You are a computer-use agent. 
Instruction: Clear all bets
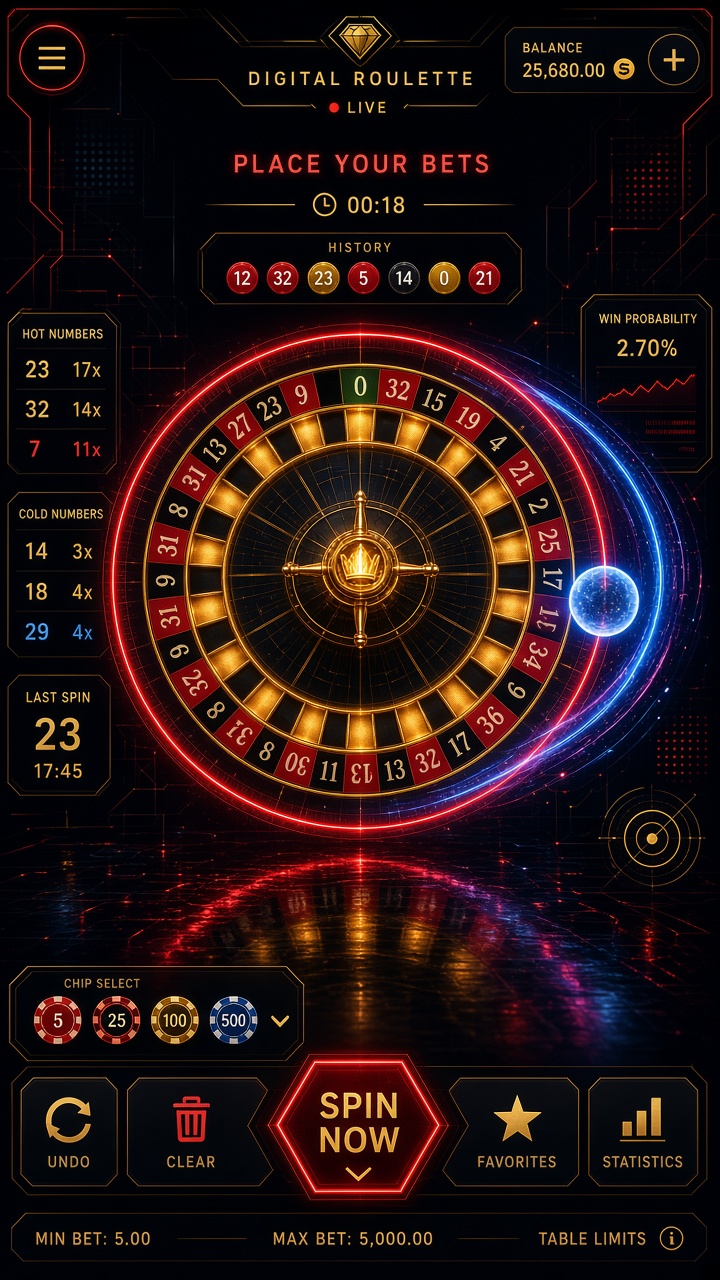point(191,1131)
